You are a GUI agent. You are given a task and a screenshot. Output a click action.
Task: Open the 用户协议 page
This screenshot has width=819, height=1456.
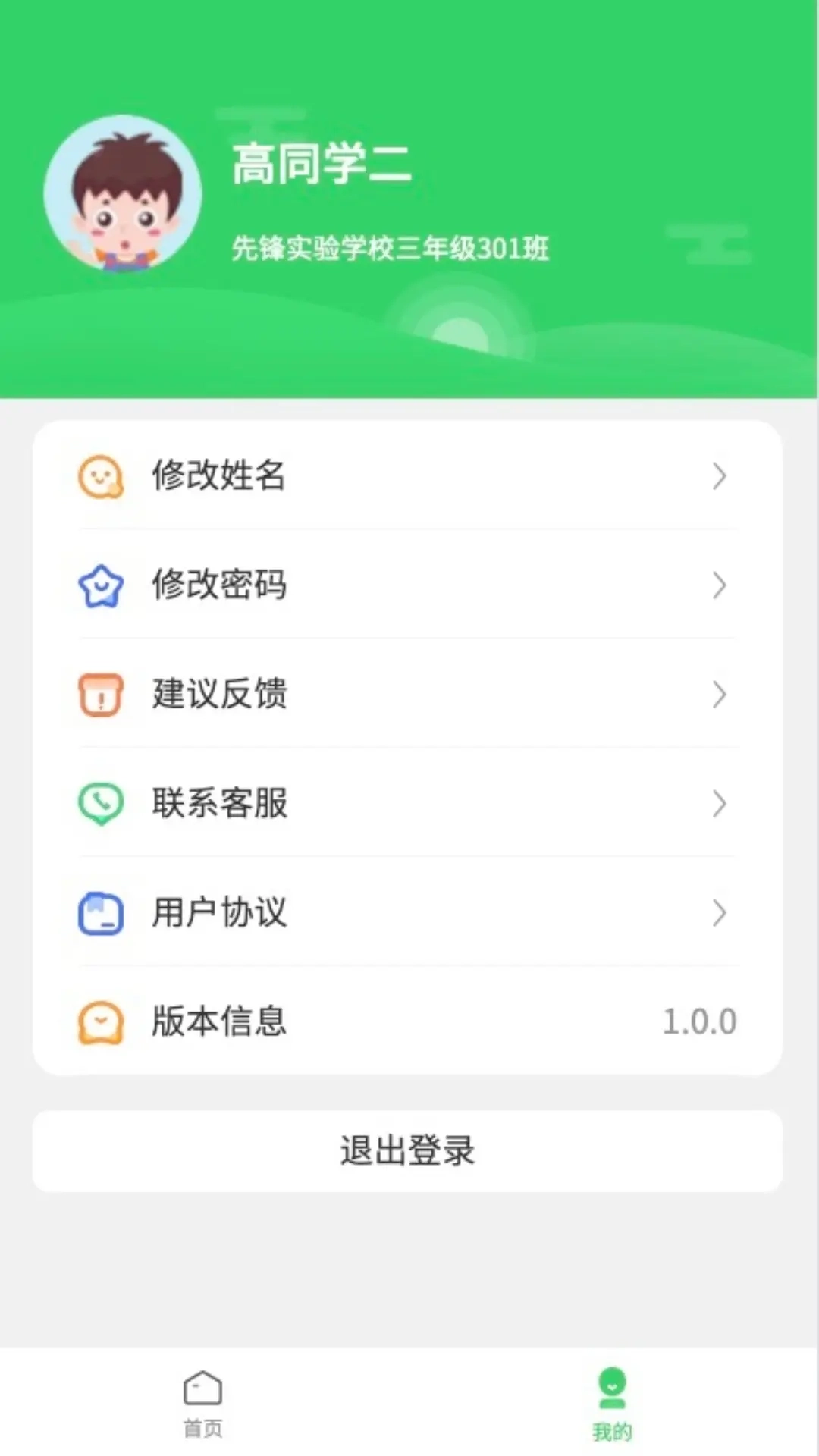[x=409, y=913]
